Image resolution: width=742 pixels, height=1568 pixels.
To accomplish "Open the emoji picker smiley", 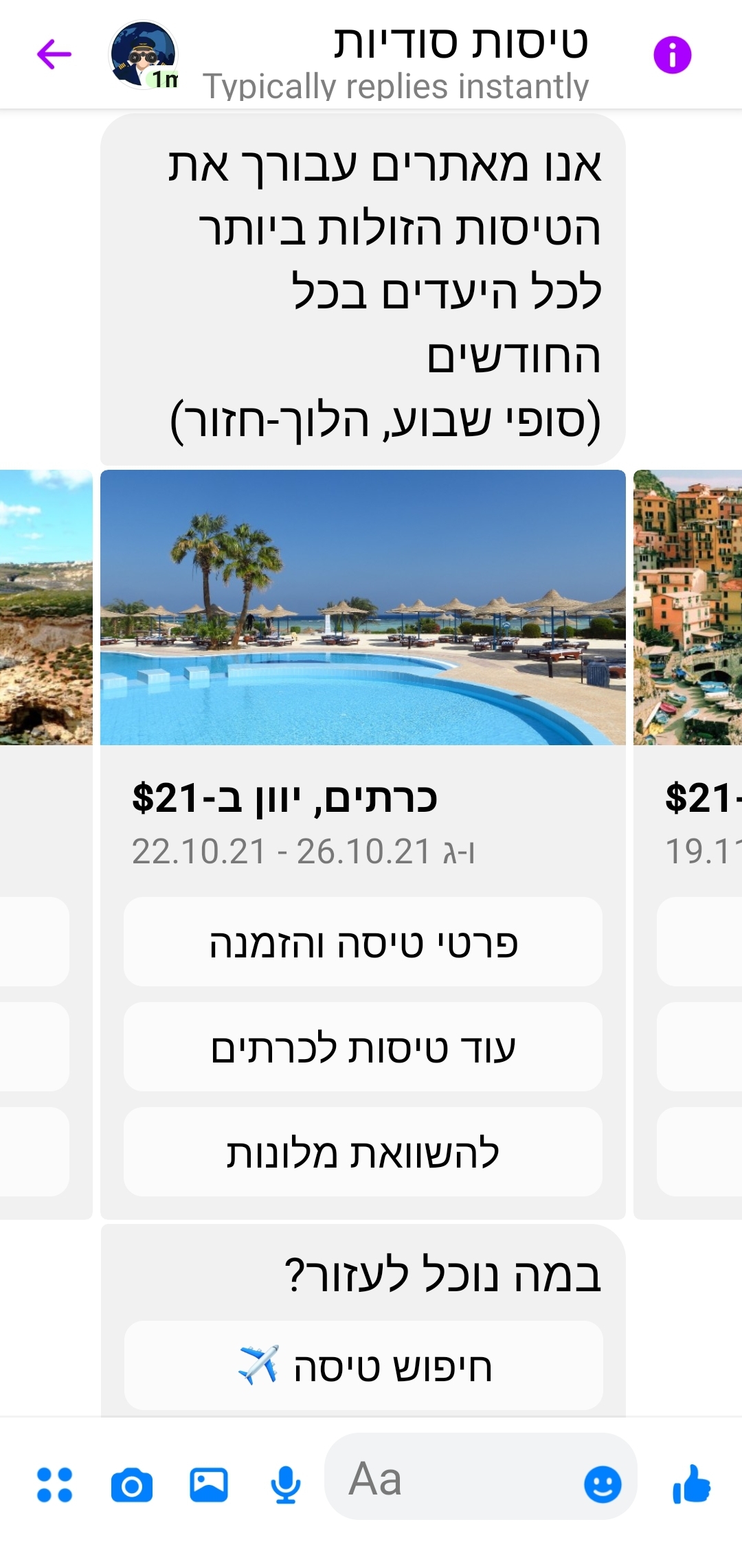I will point(603,1485).
